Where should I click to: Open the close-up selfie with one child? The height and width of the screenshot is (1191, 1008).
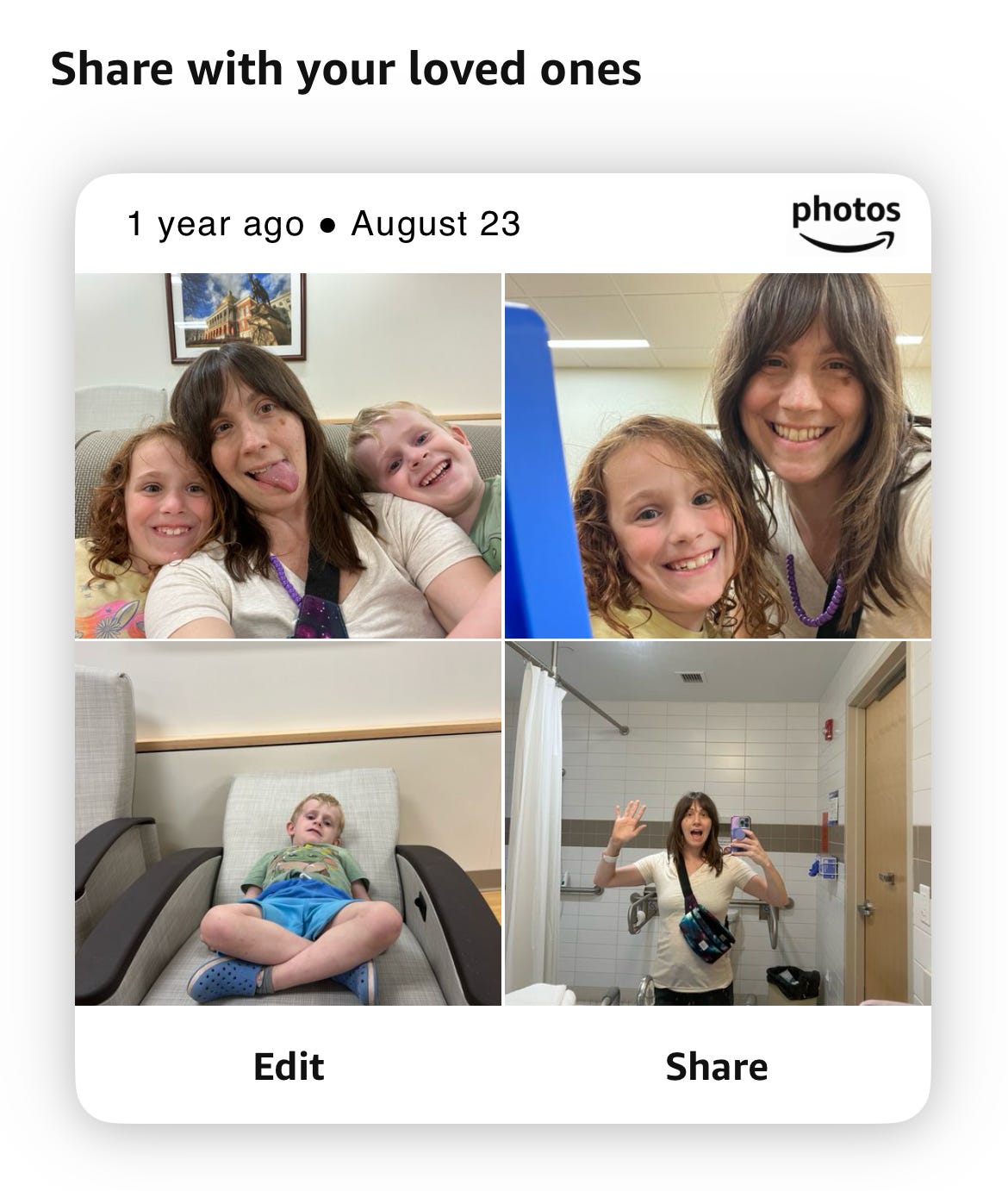tap(718, 456)
